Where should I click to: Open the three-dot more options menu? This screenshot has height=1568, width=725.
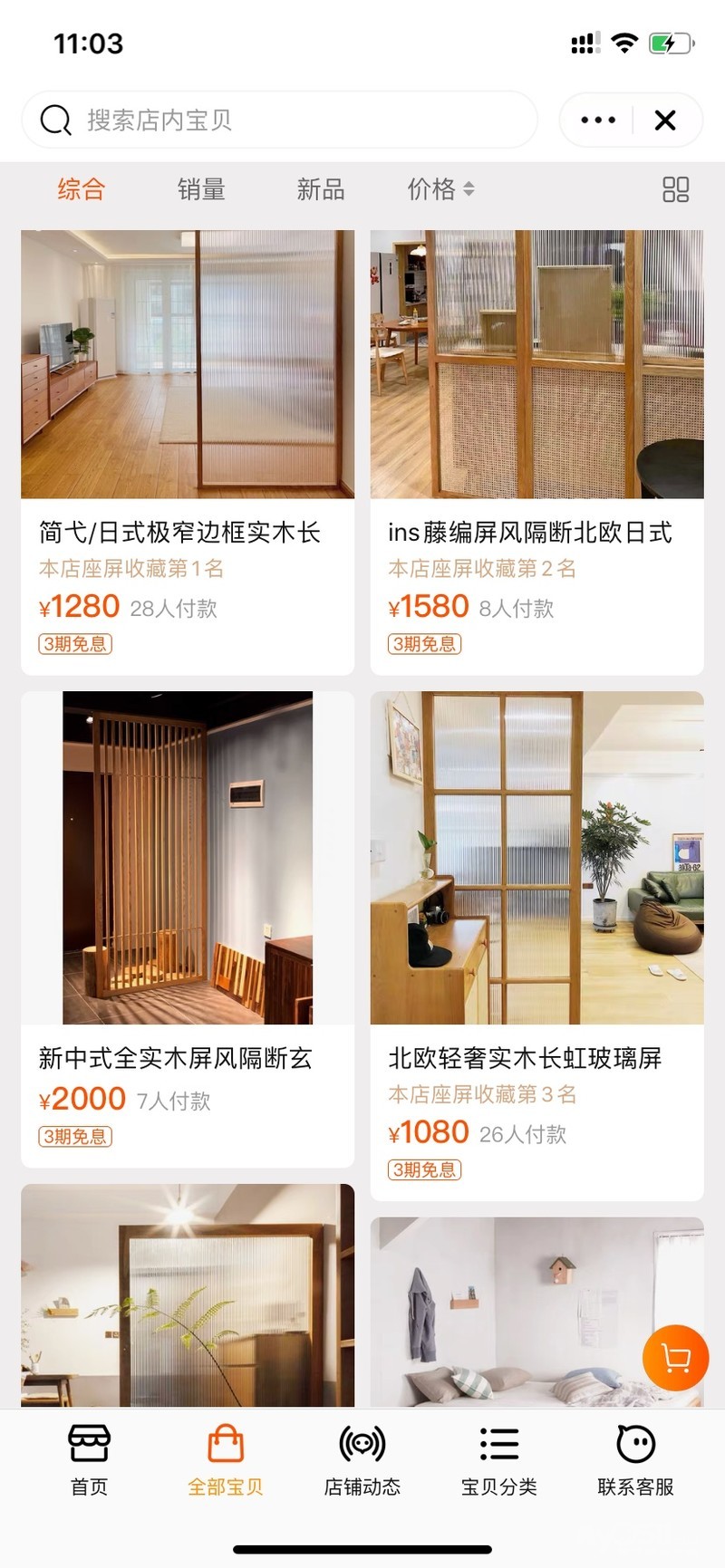597,120
